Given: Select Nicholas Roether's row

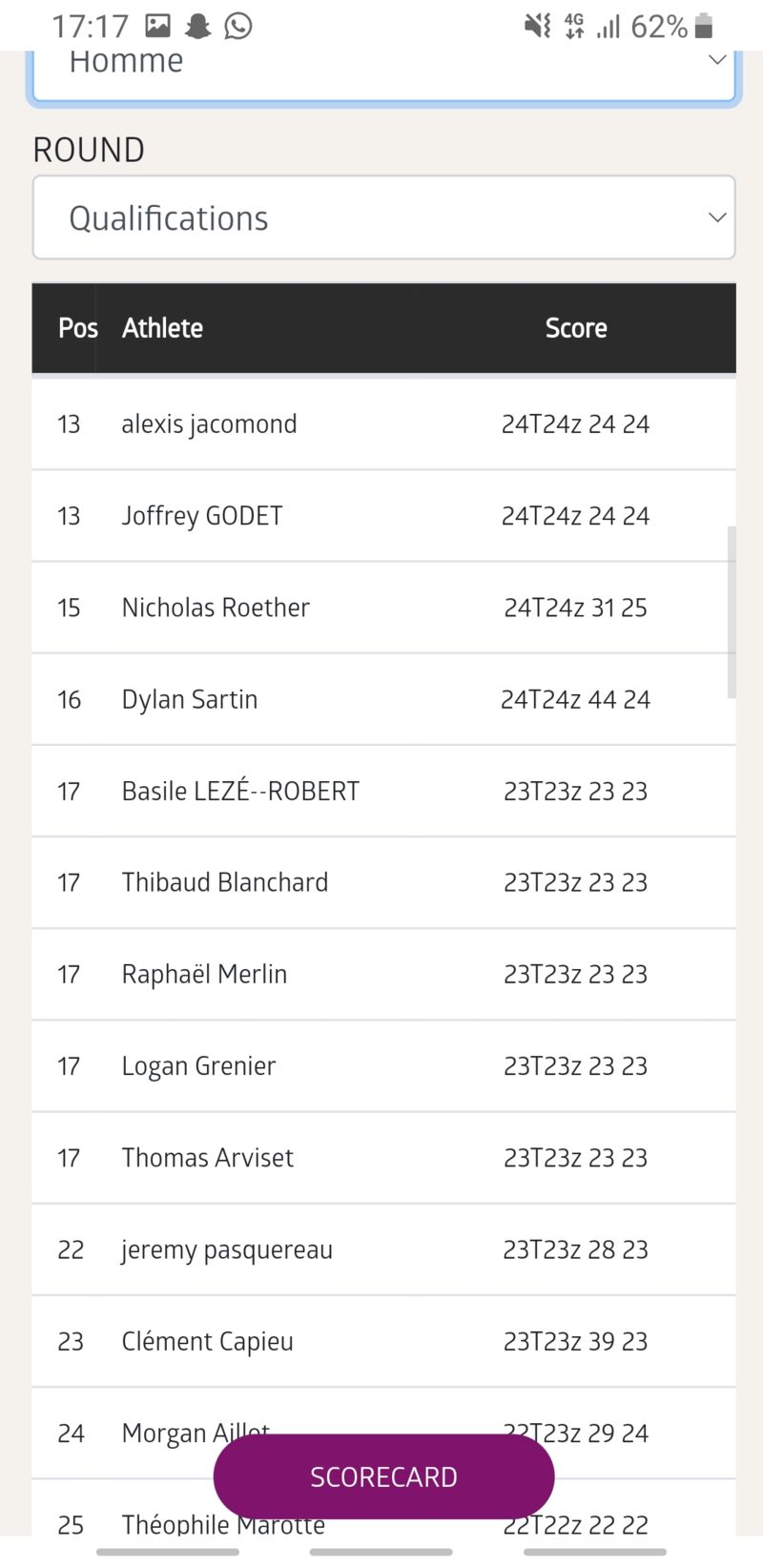Looking at the screenshot, I should 383,608.
